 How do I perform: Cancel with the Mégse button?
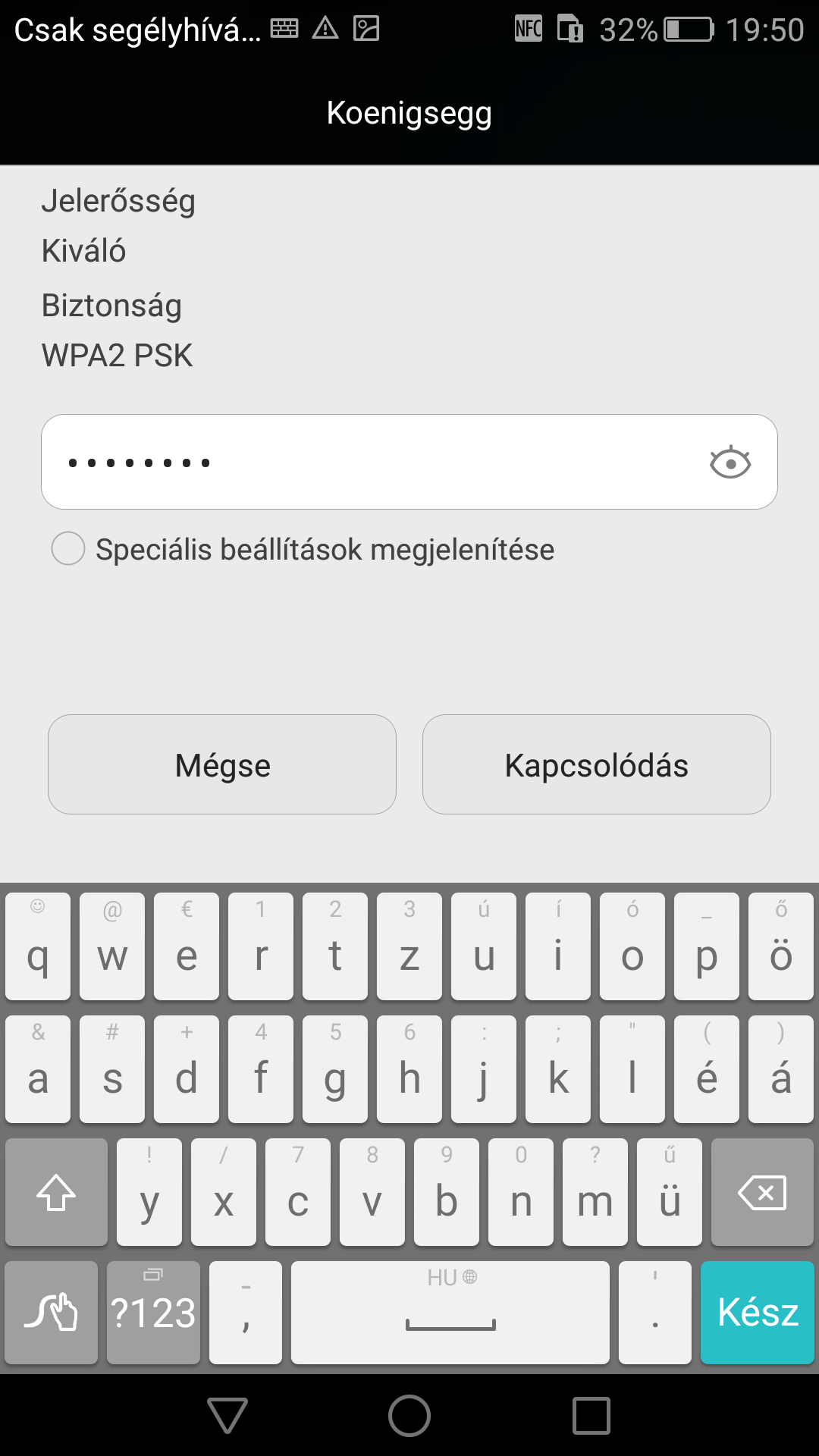222,764
